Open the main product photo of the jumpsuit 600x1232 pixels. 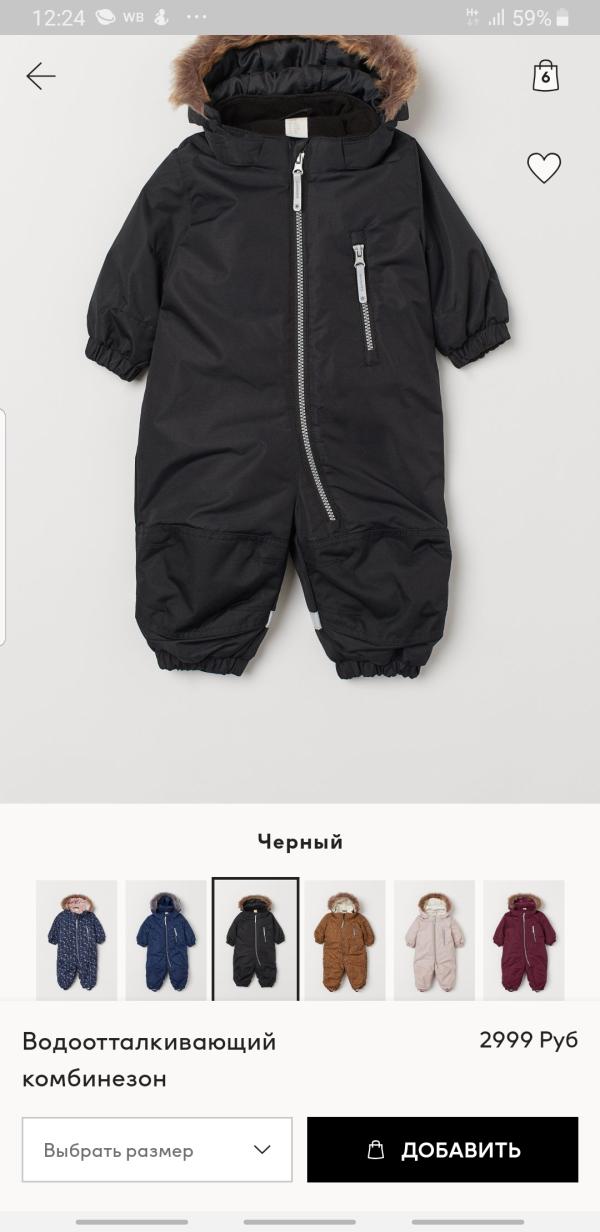pyautogui.click(x=300, y=400)
